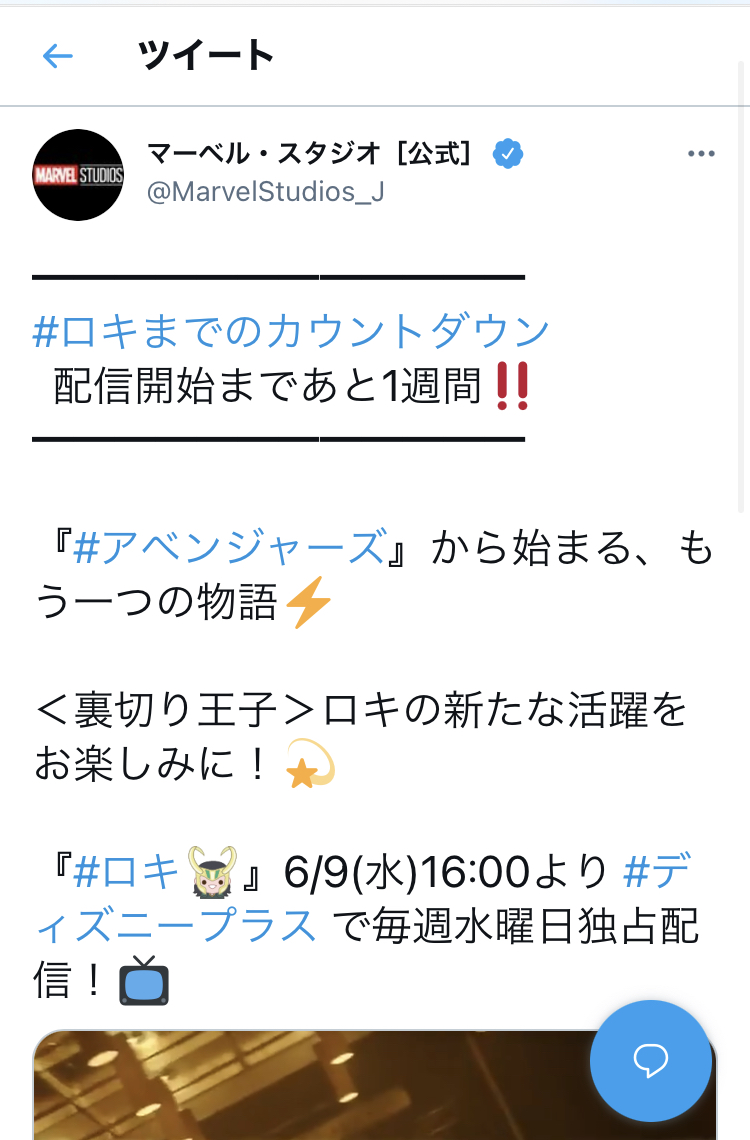Open hashtag #ロキまでのカウントダウン
The image size is (750, 1140).
pyautogui.click(x=291, y=331)
